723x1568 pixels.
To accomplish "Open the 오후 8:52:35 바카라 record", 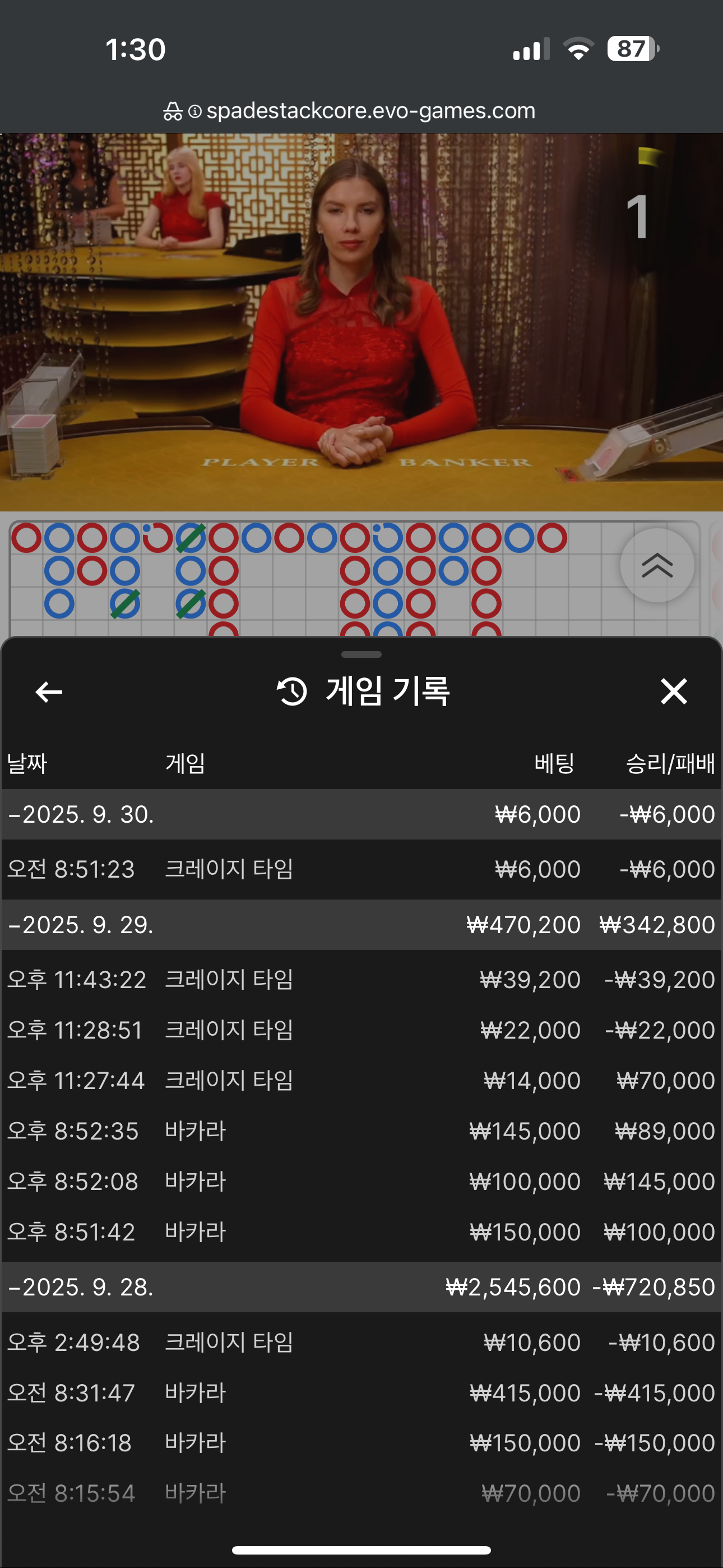I will coord(360,1131).
